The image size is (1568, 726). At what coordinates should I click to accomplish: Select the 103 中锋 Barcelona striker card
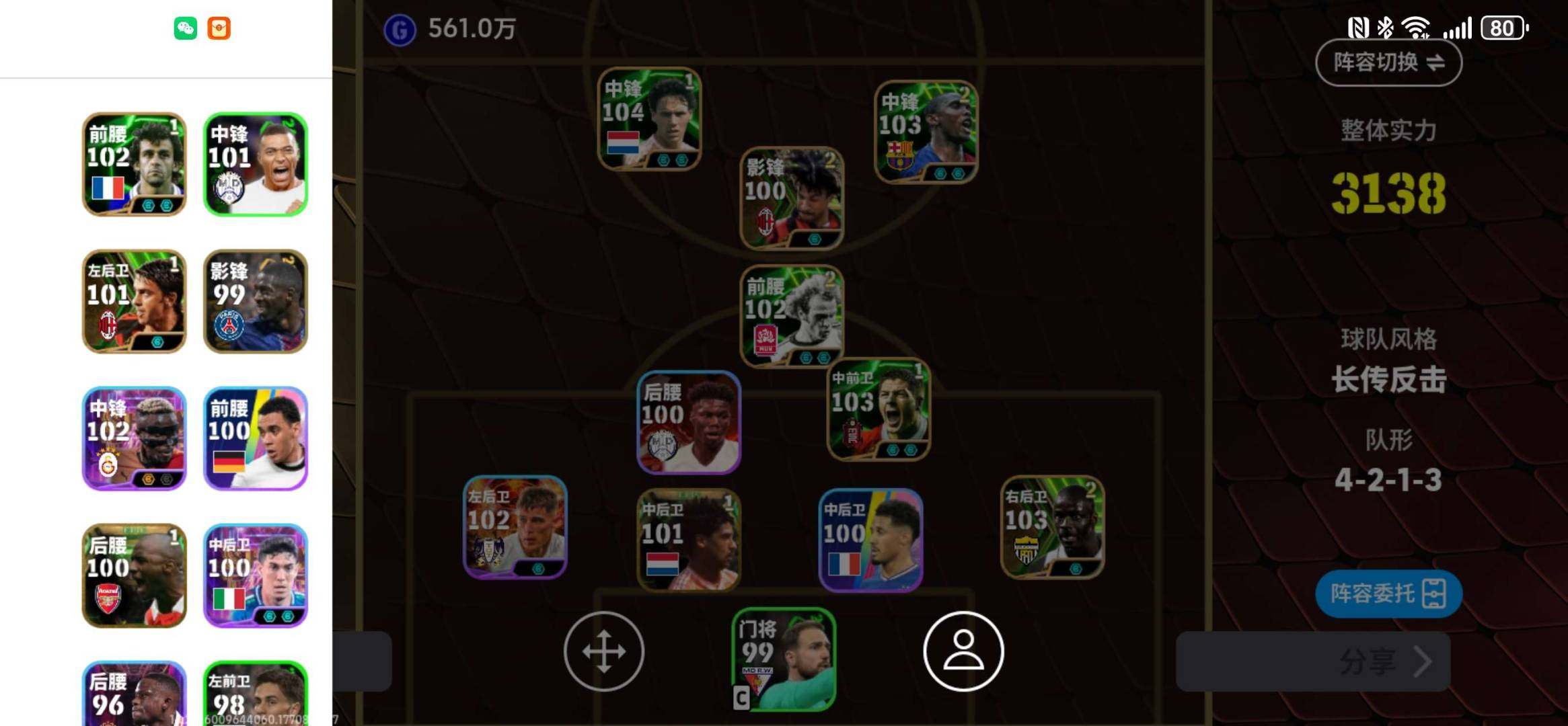point(926,132)
